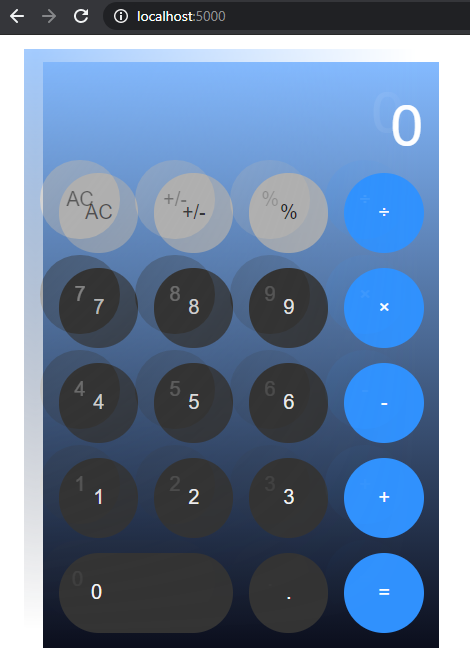Tap the AC clear button

click(x=99, y=213)
